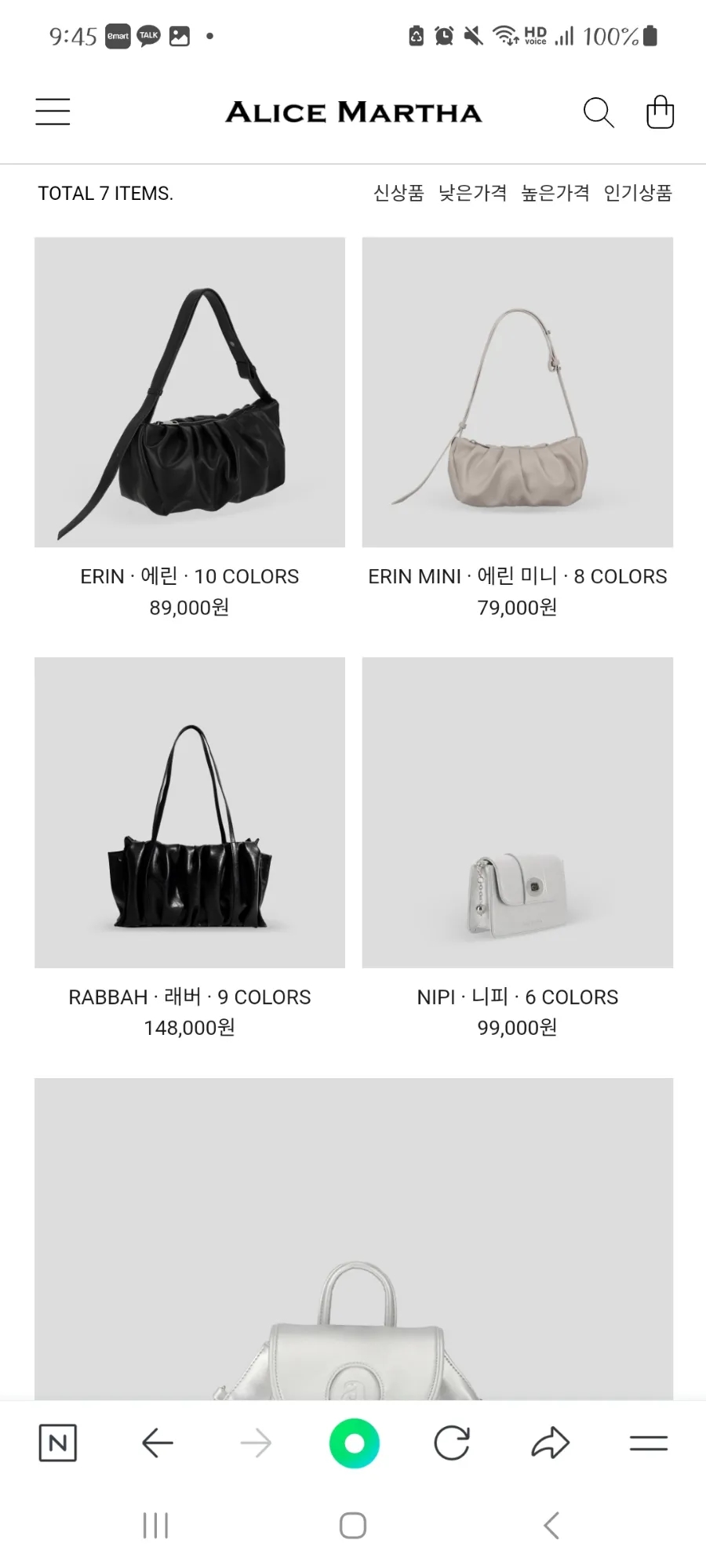
Task: Open the ERIN 10 colors bag product
Action: coord(190,392)
